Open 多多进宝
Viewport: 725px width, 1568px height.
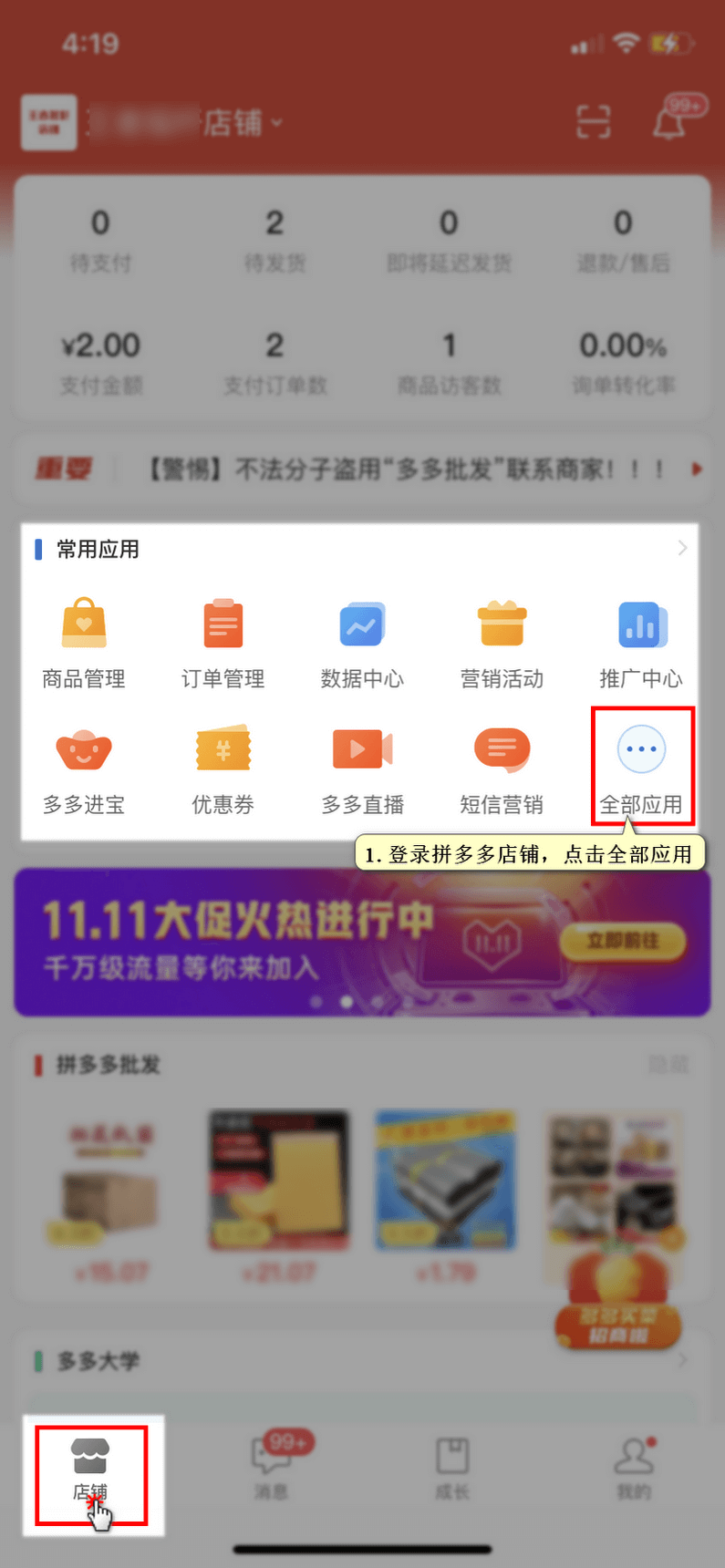point(84,768)
